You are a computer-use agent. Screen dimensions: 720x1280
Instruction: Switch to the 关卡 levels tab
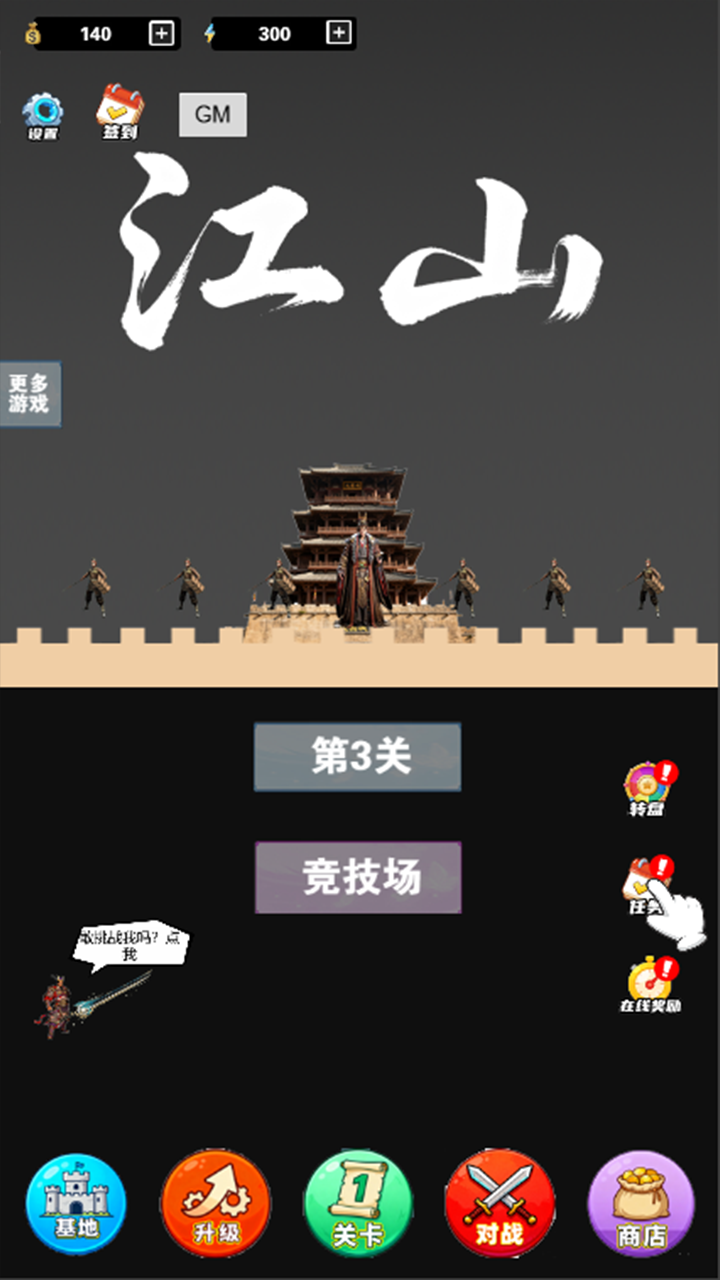point(358,1204)
